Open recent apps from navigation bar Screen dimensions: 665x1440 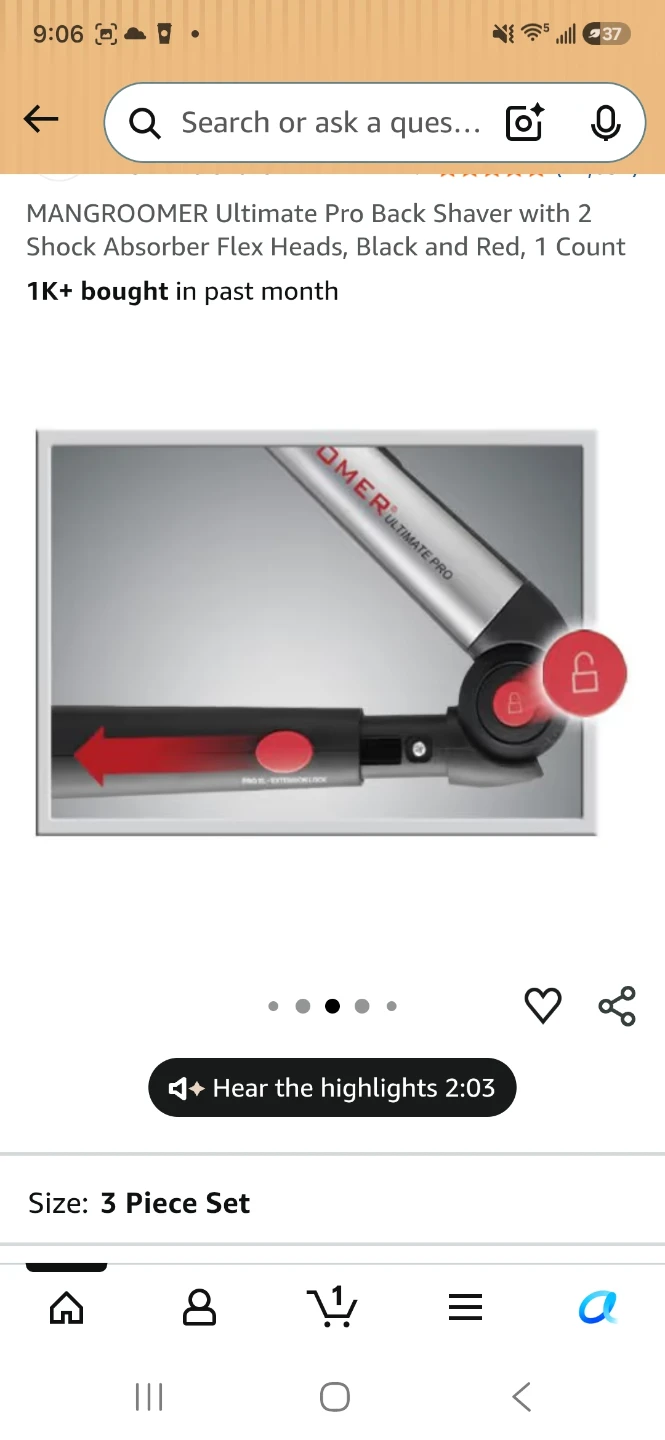pyautogui.click(x=149, y=1397)
